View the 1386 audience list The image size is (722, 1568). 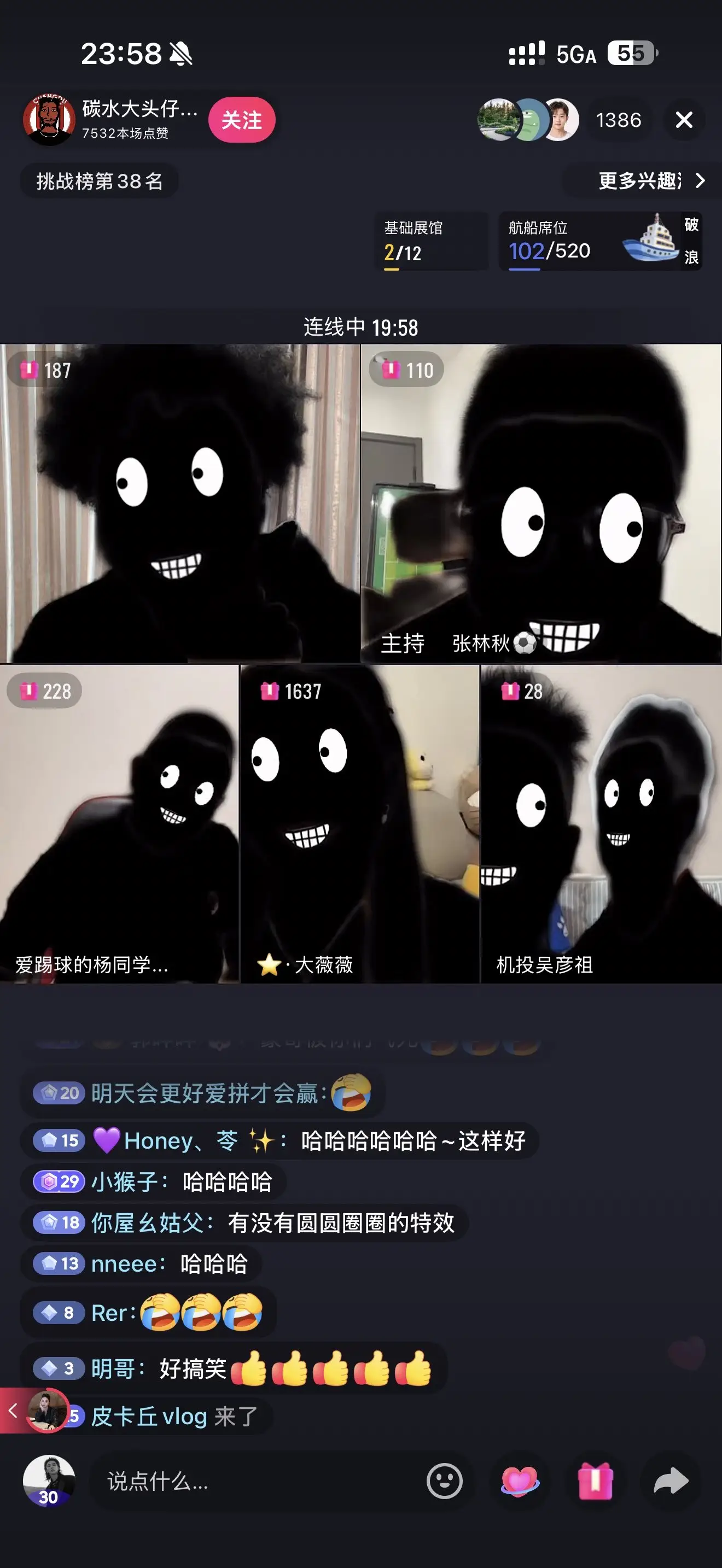pyautogui.click(x=619, y=120)
